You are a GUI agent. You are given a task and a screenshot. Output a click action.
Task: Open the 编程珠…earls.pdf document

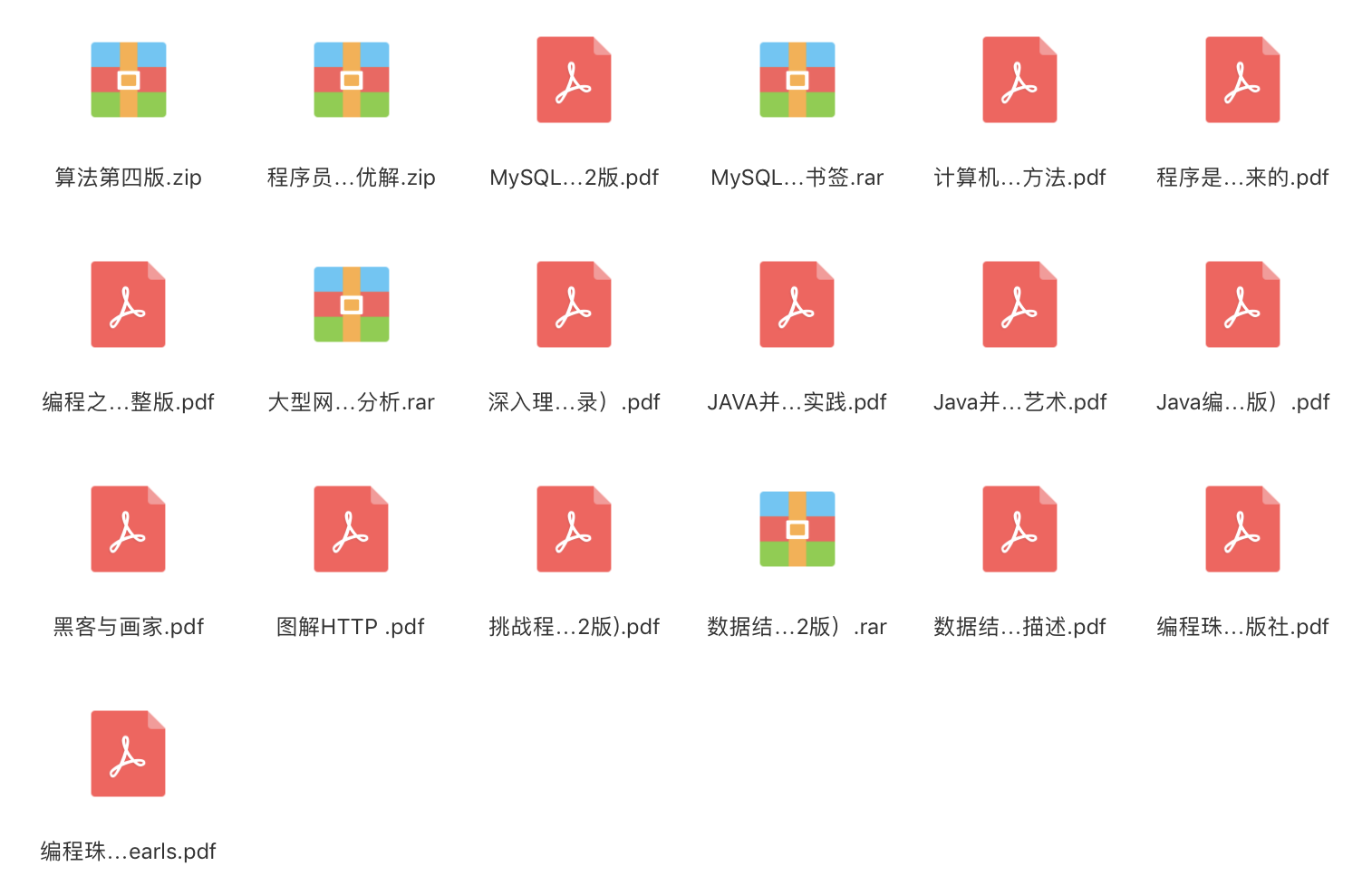tap(129, 754)
